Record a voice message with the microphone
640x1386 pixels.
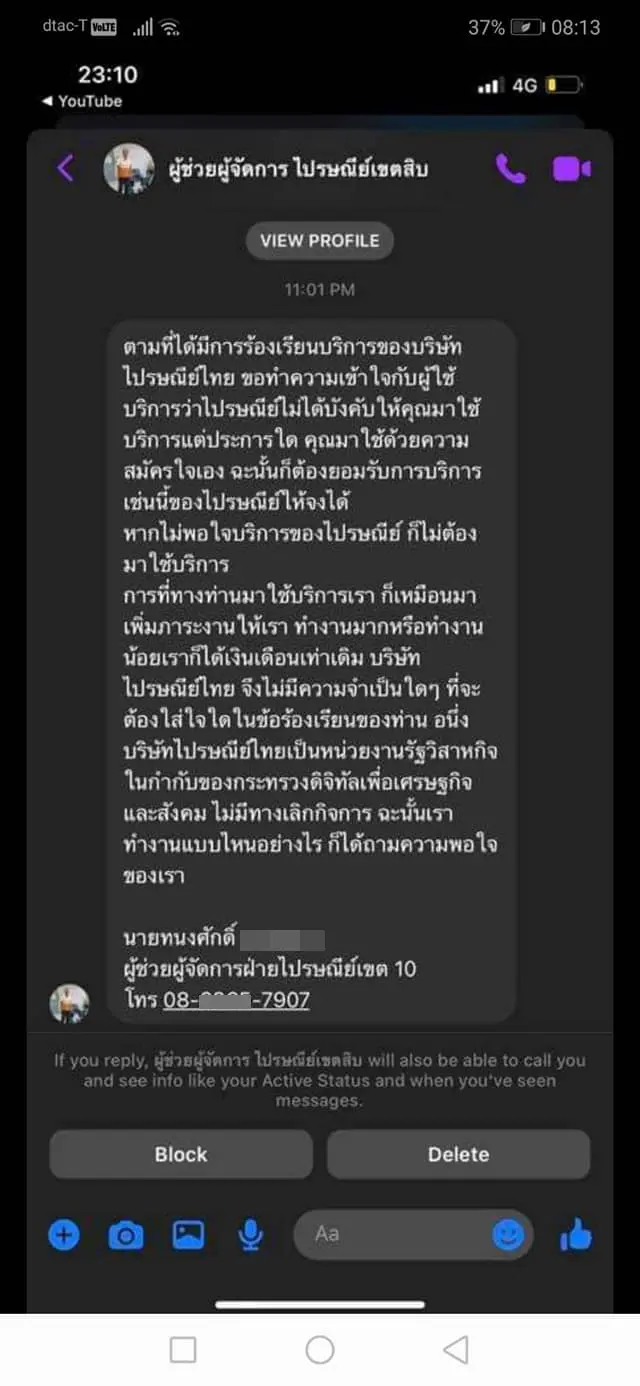pyautogui.click(x=250, y=1236)
